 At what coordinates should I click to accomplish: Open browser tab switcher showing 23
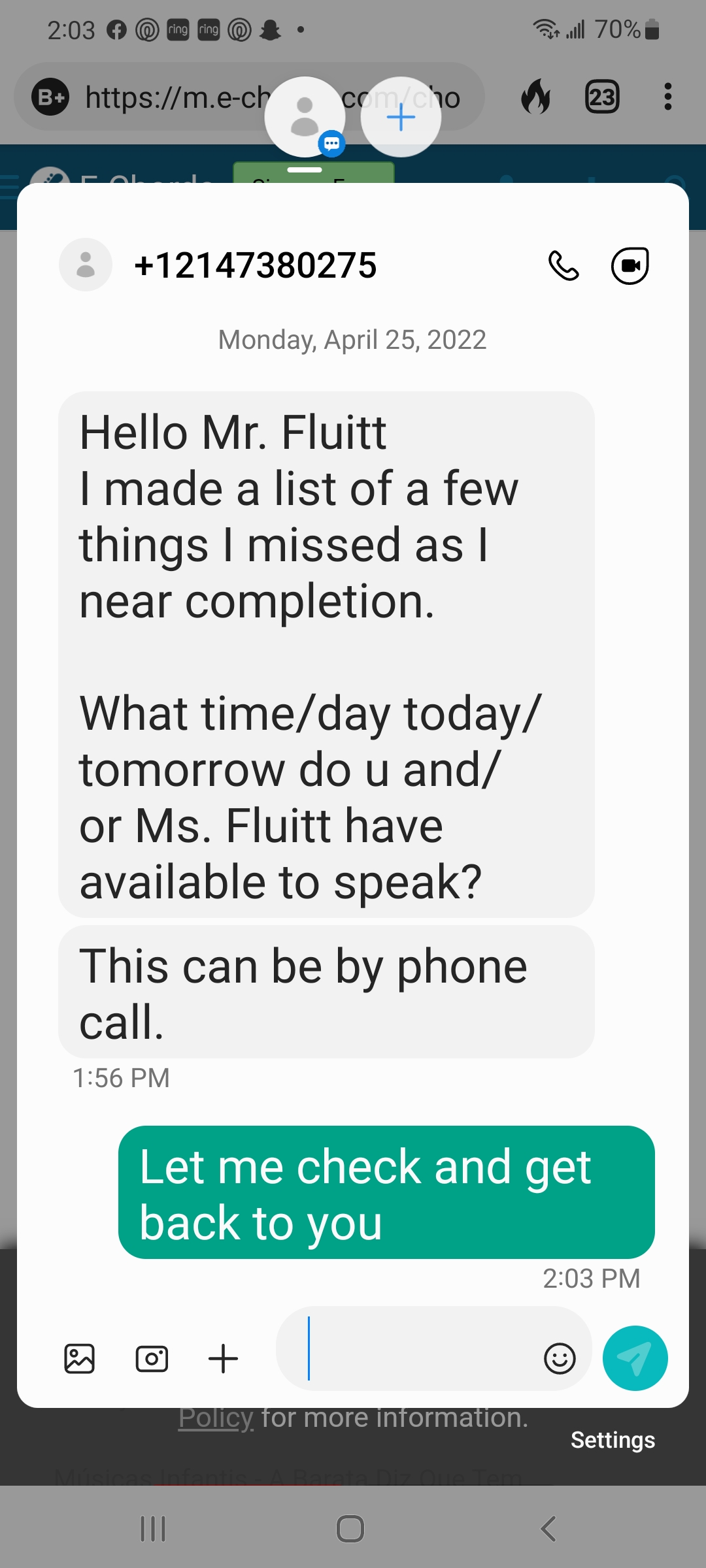(602, 98)
